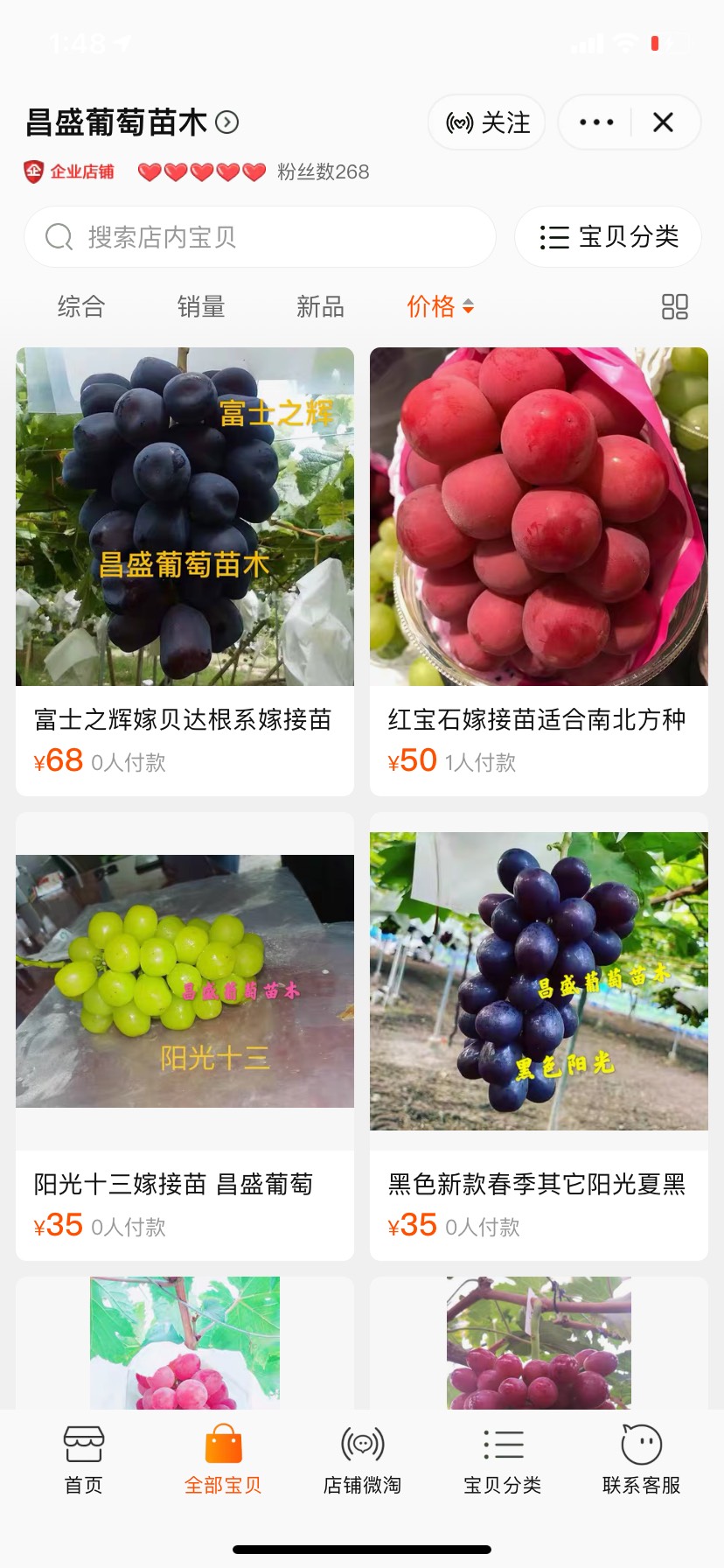Open shop details arrow beside 昌盛葡萄苗木
This screenshot has width=724, height=1568.
click(x=227, y=122)
